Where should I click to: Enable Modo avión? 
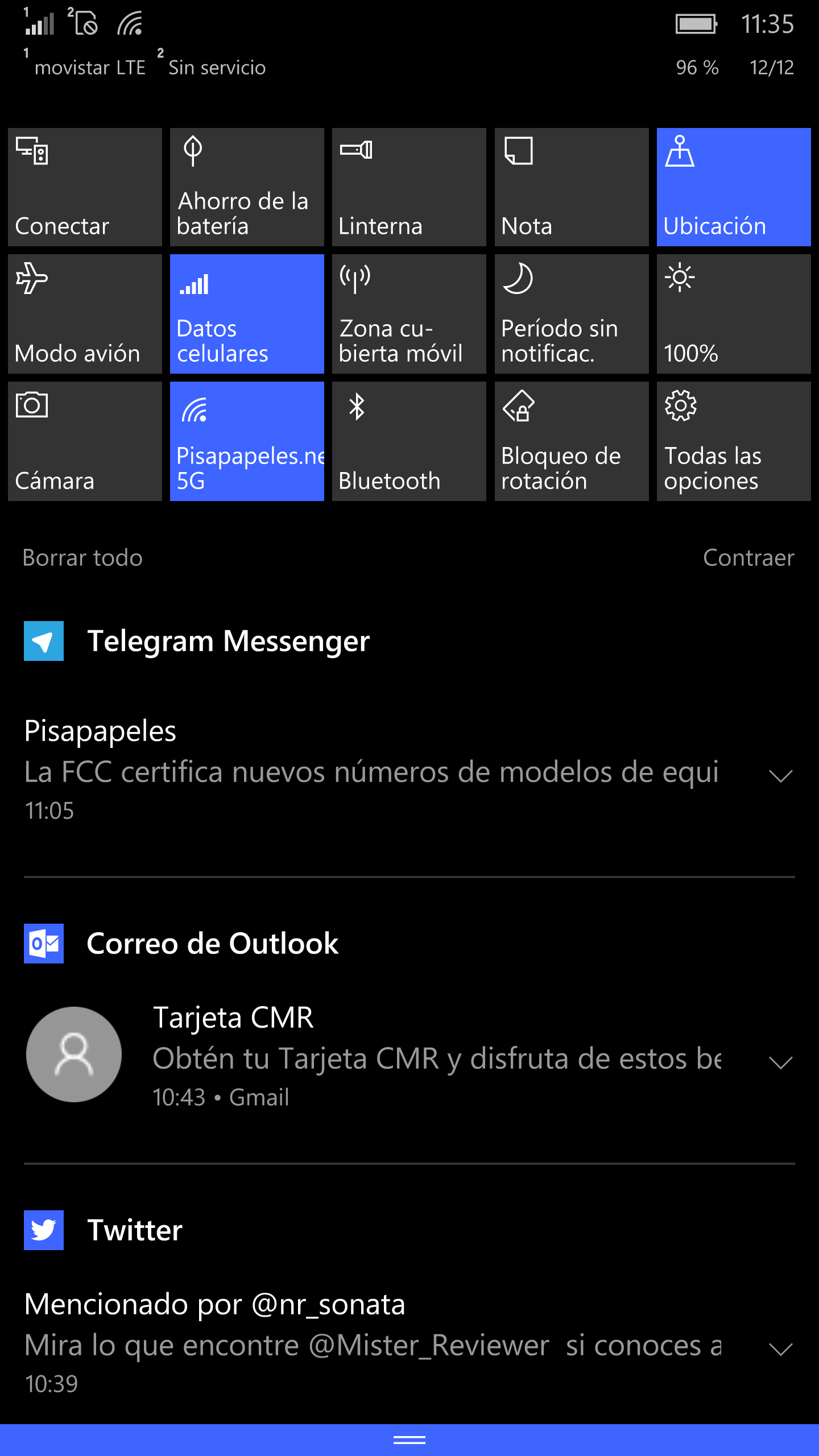click(85, 314)
